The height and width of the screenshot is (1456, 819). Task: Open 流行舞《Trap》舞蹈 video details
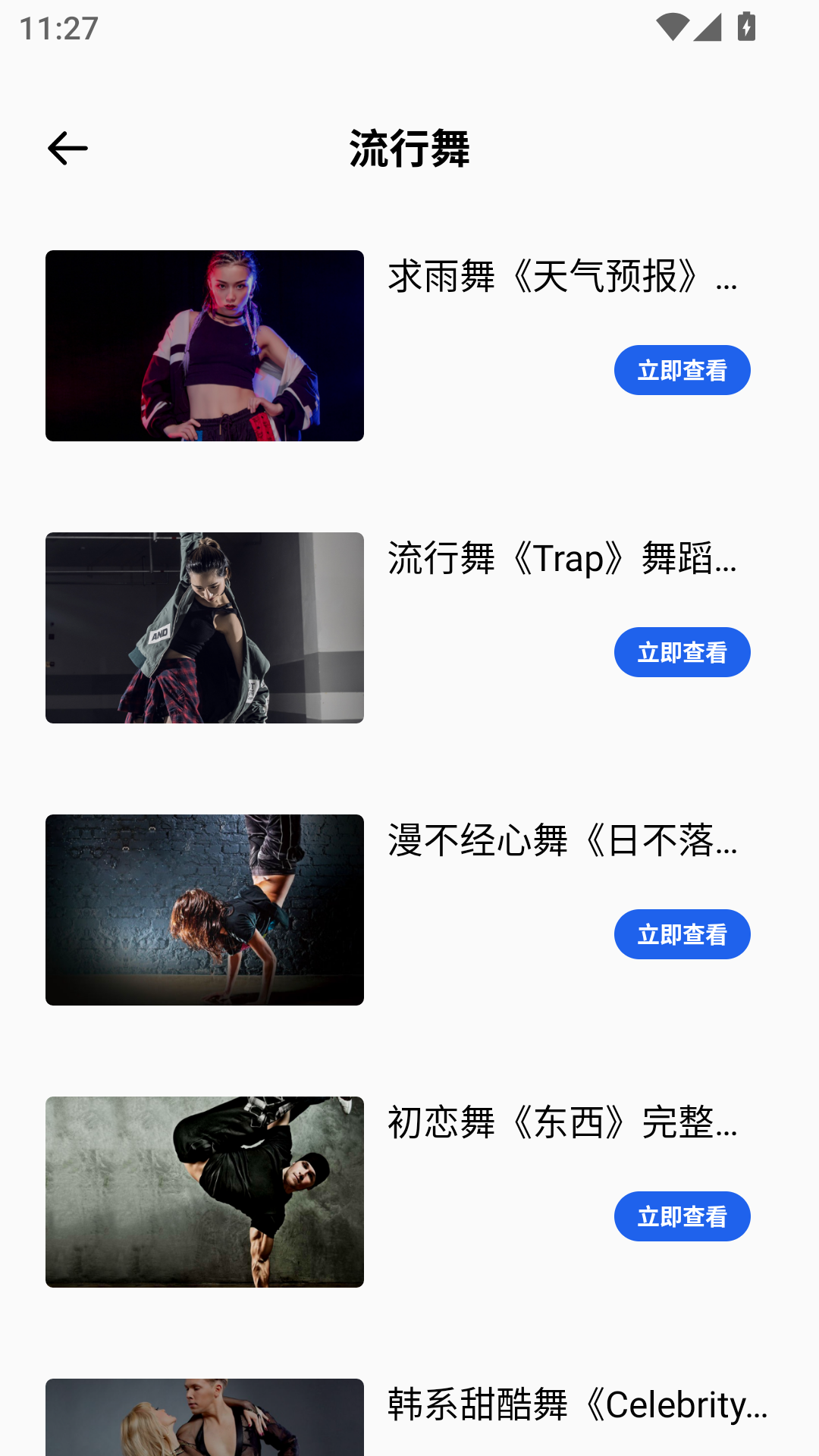click(x=563, y=561)
